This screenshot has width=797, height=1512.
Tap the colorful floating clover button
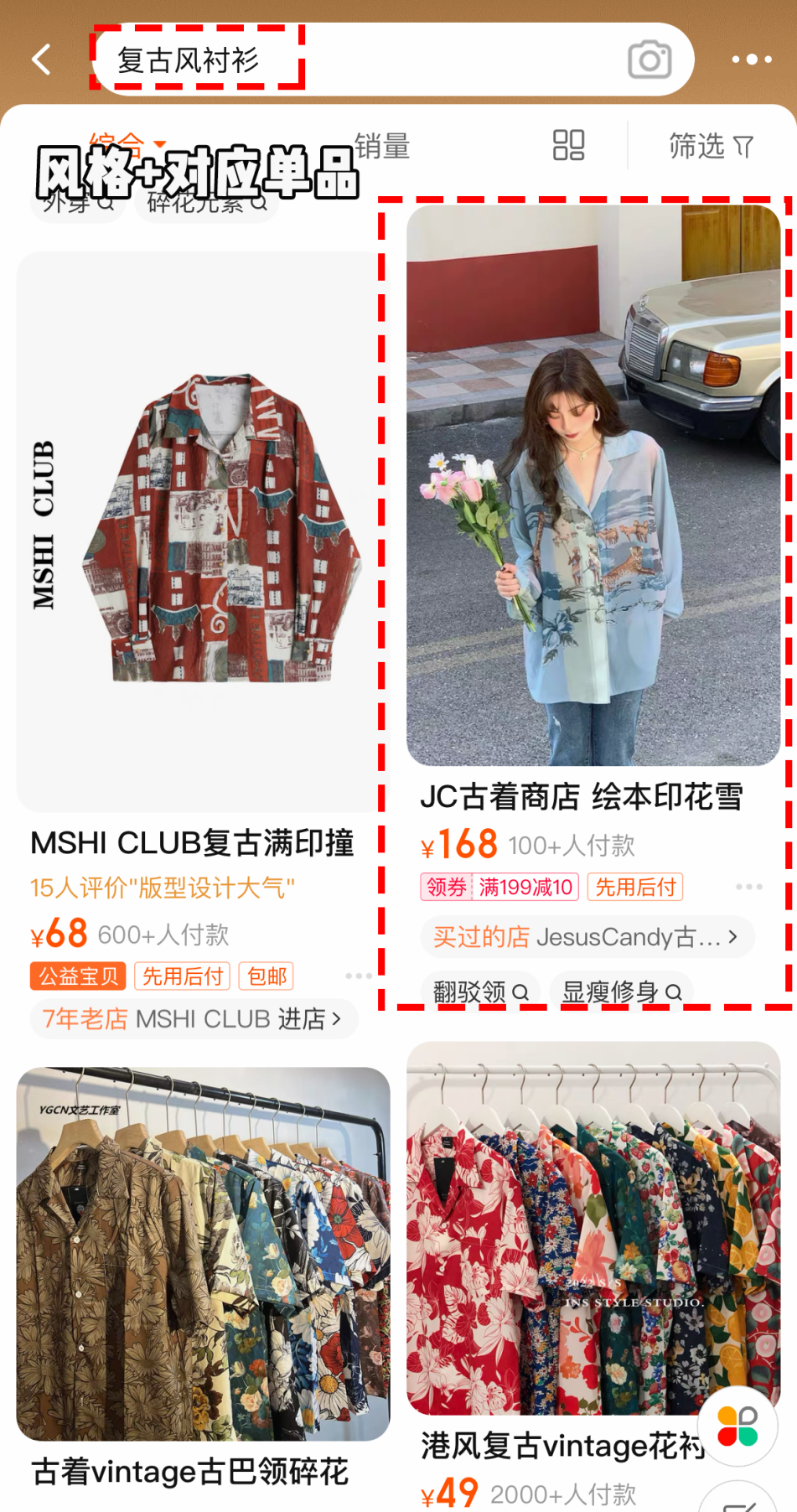[x=737, y=1426]
